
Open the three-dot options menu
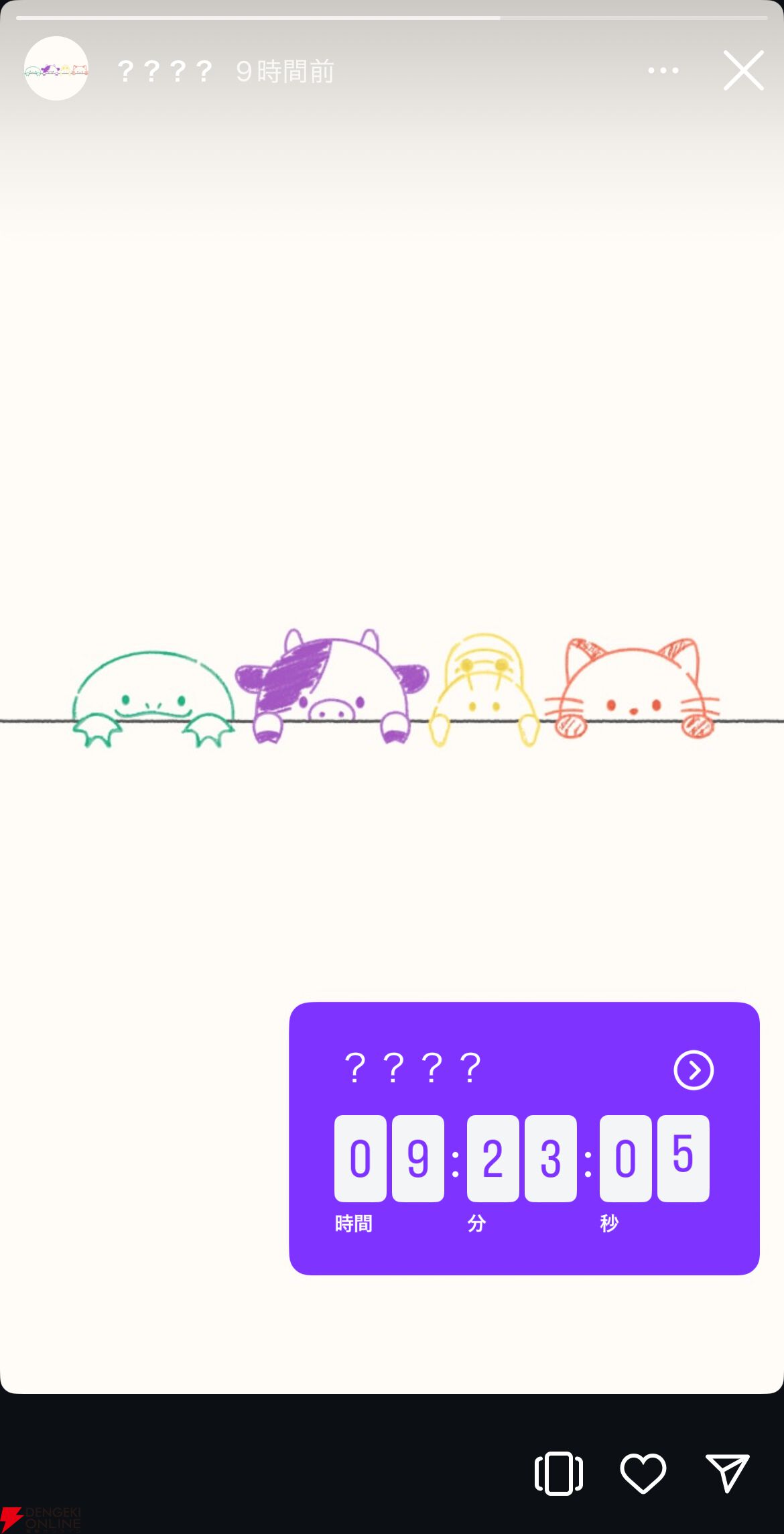pyautogui.click(x=663, y=70)
